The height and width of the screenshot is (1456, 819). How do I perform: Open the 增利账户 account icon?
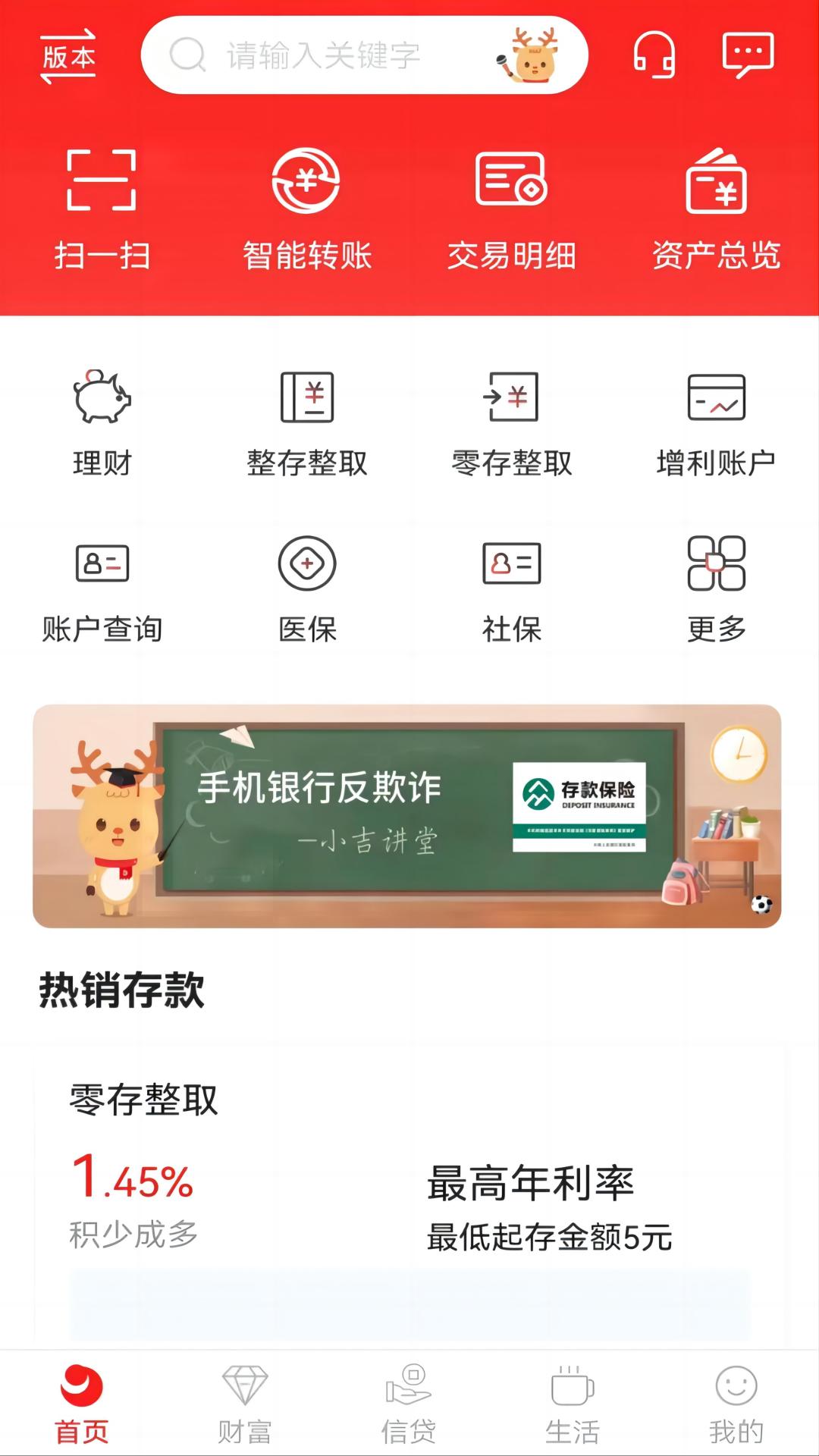pyautogui.click(x=717, y=417)
